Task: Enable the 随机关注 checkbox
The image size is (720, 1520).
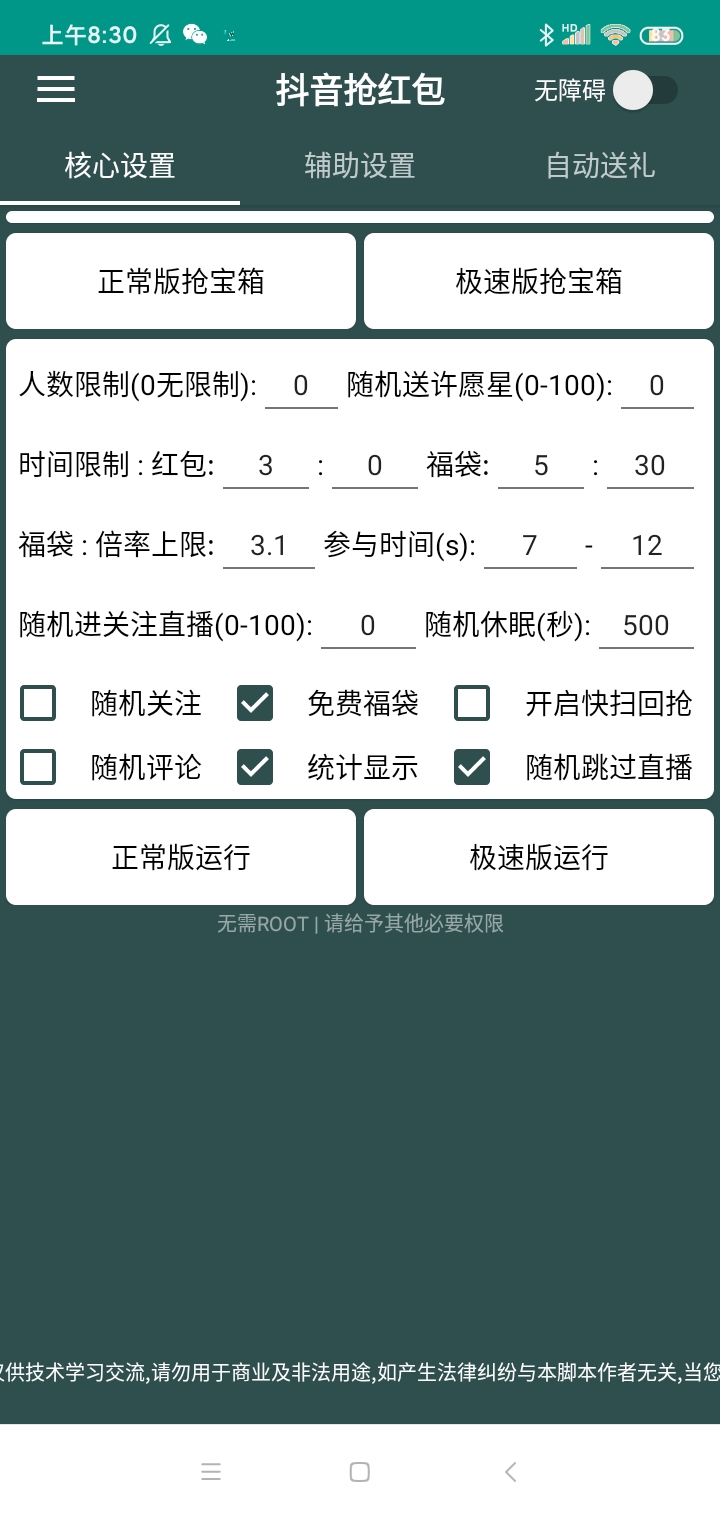Action: [37, 704]
